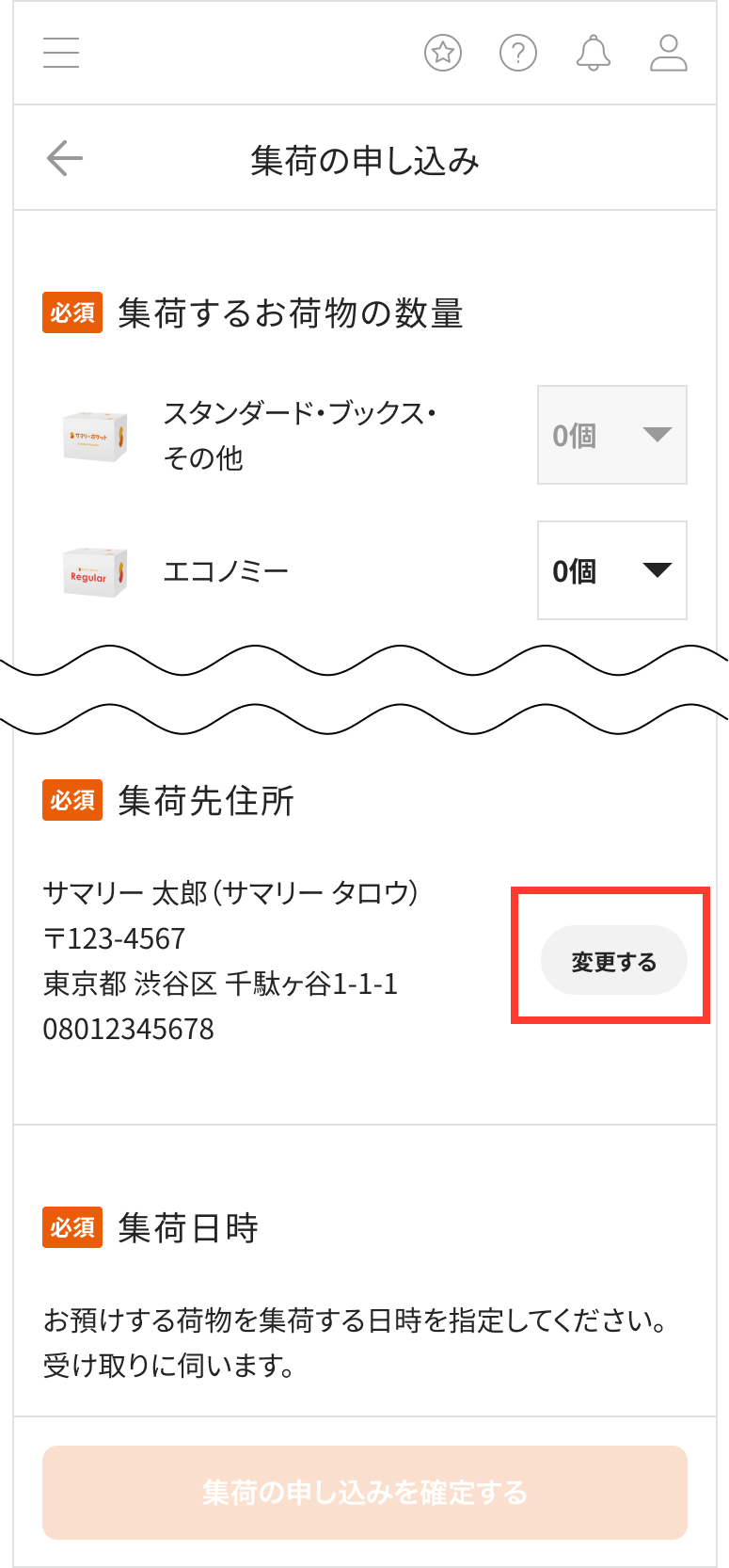729x1568 pixels.
Task: Go back from 集荷の申し込み
Action: coord(65,158)
